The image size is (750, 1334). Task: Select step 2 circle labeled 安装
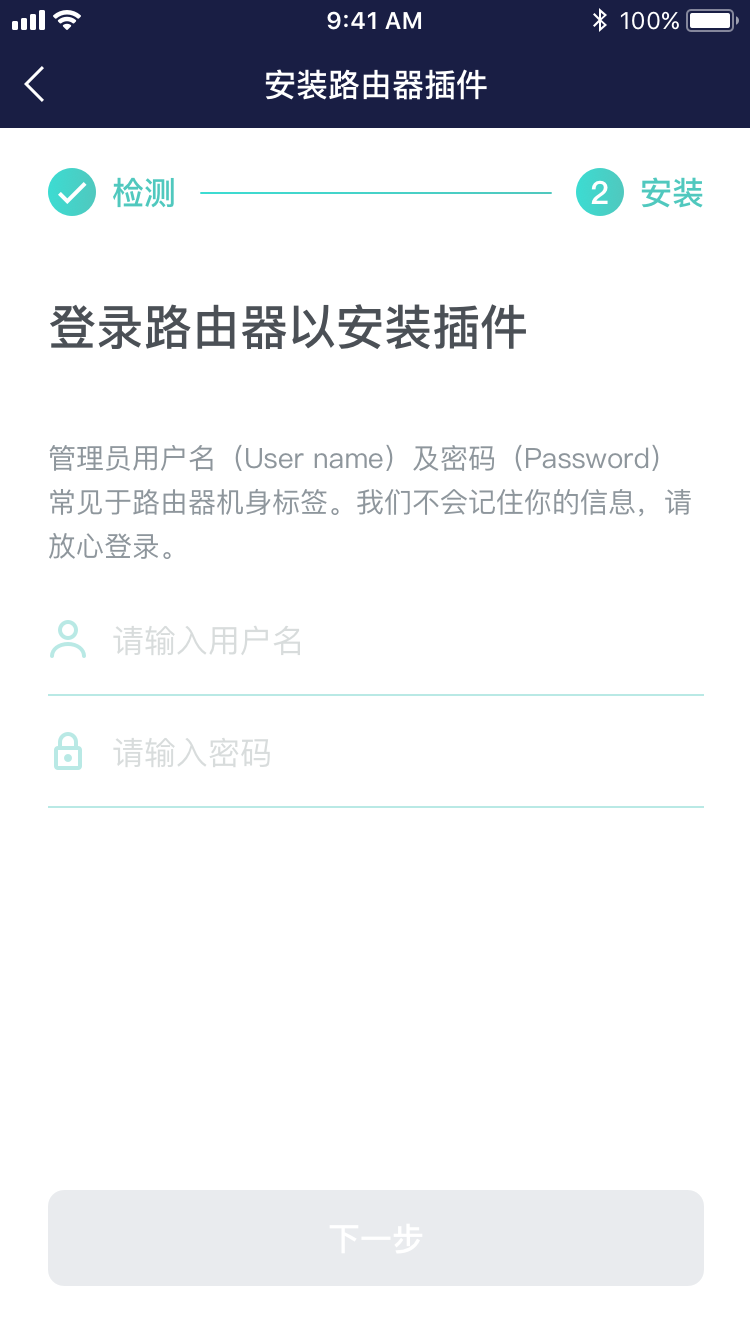pos(599,192)
